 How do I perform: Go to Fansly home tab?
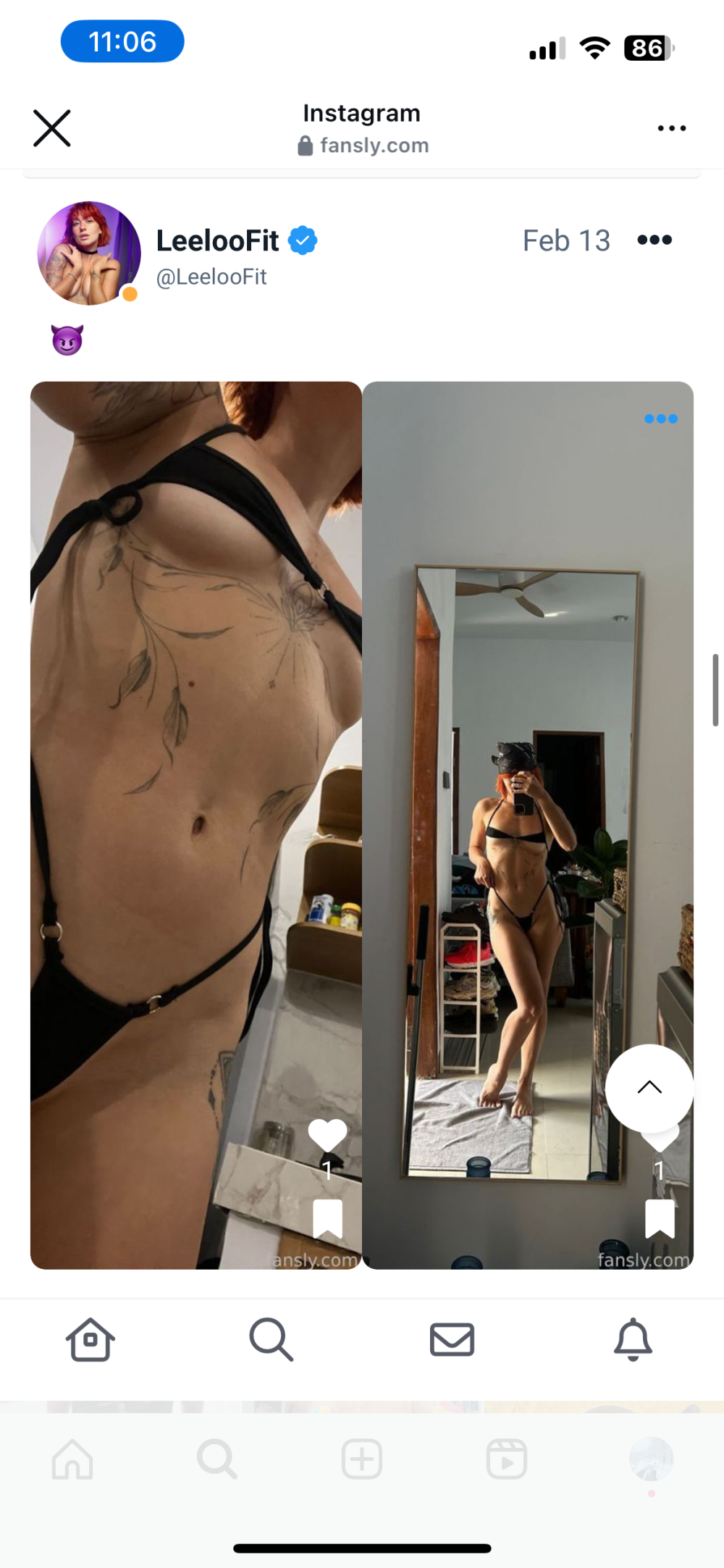tap(90, 1340)
